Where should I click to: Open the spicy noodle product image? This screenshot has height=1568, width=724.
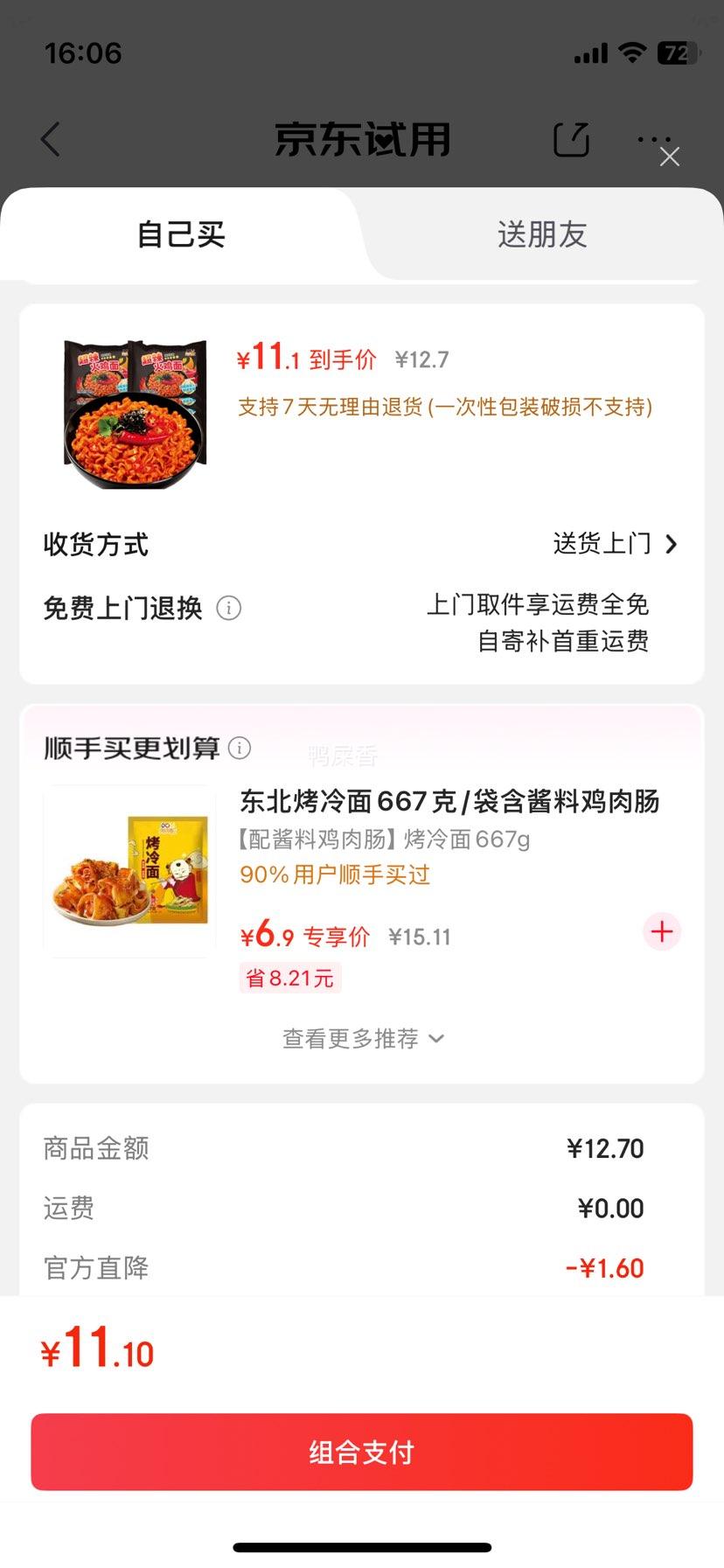(x=136, y=413)
